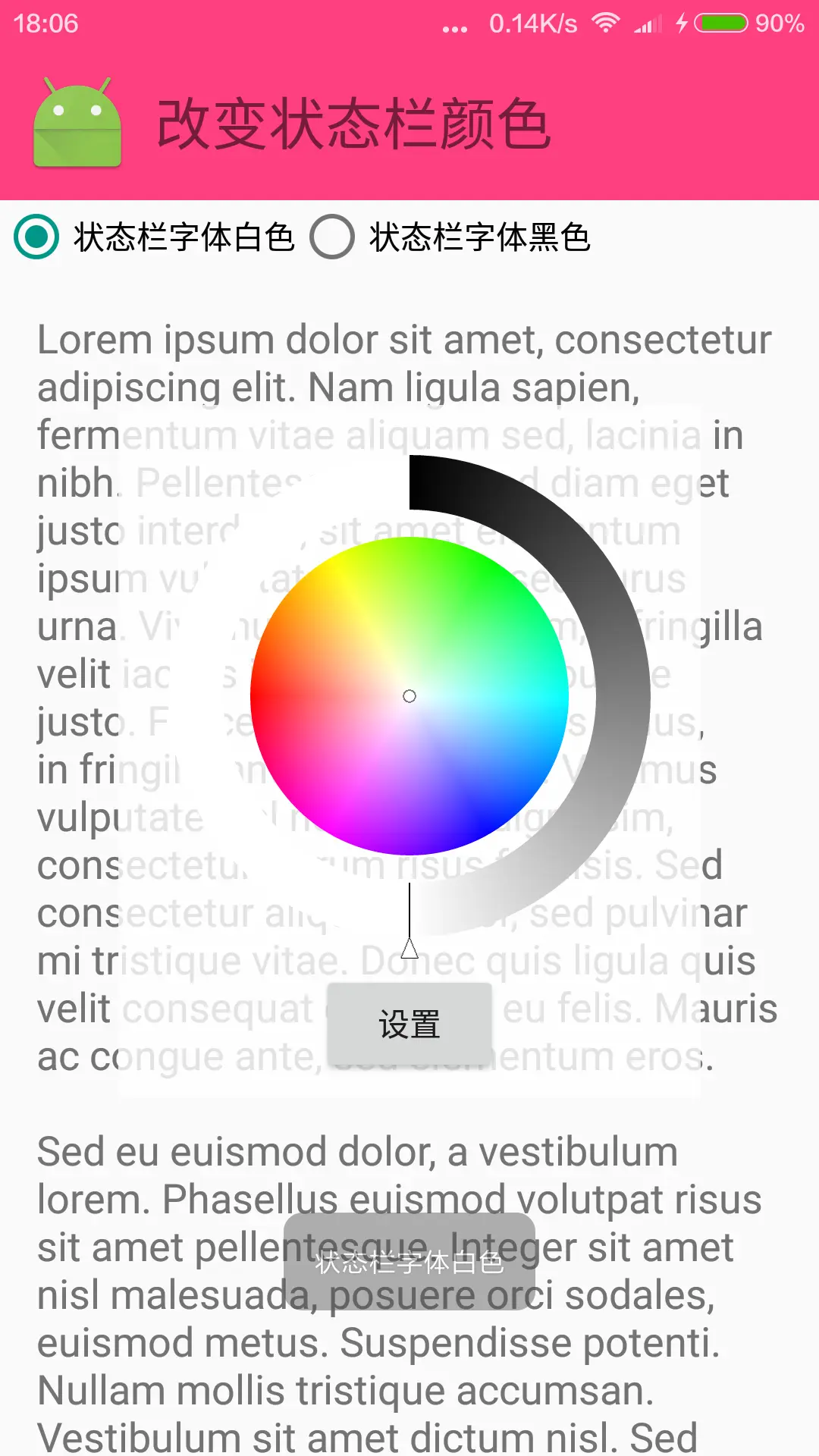Click the 设置 button
Viewport: 819px width, 1456px height.
408,1024
